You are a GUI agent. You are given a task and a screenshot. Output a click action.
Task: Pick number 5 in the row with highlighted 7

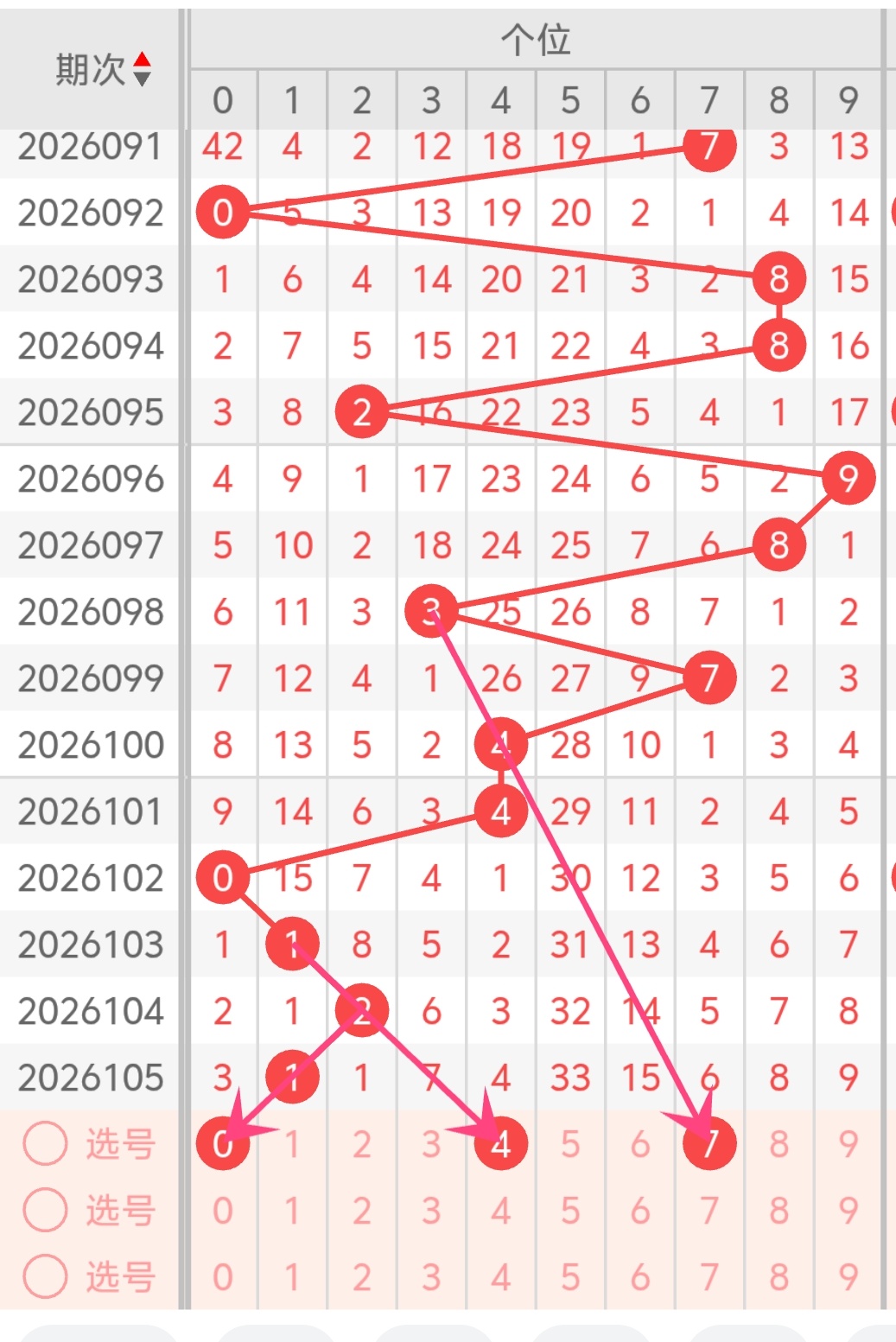click(570, 1143)
